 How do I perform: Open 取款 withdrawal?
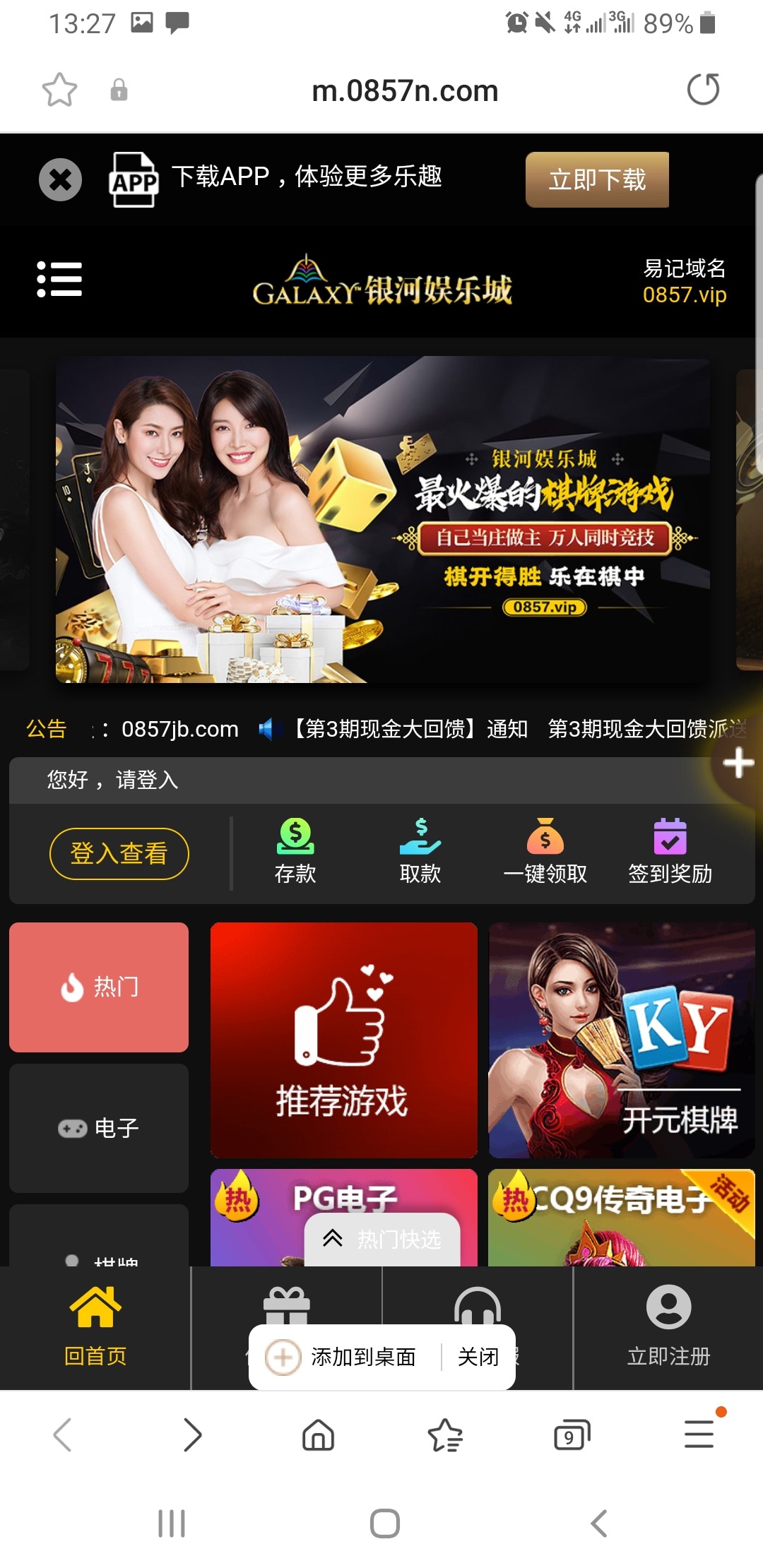point(420,852)
